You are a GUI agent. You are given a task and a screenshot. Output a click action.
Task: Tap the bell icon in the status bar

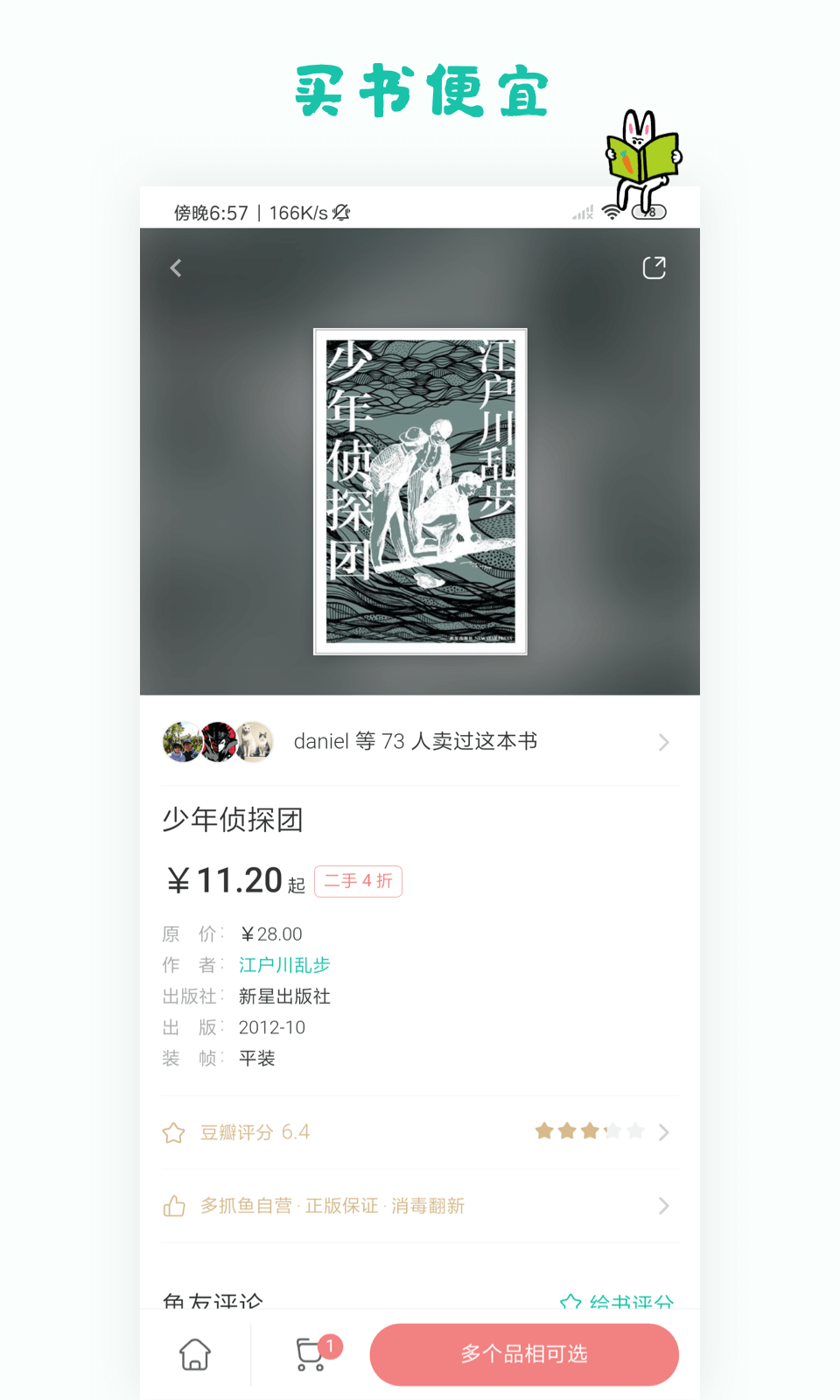pyautogui.click(x=343, y=212)
